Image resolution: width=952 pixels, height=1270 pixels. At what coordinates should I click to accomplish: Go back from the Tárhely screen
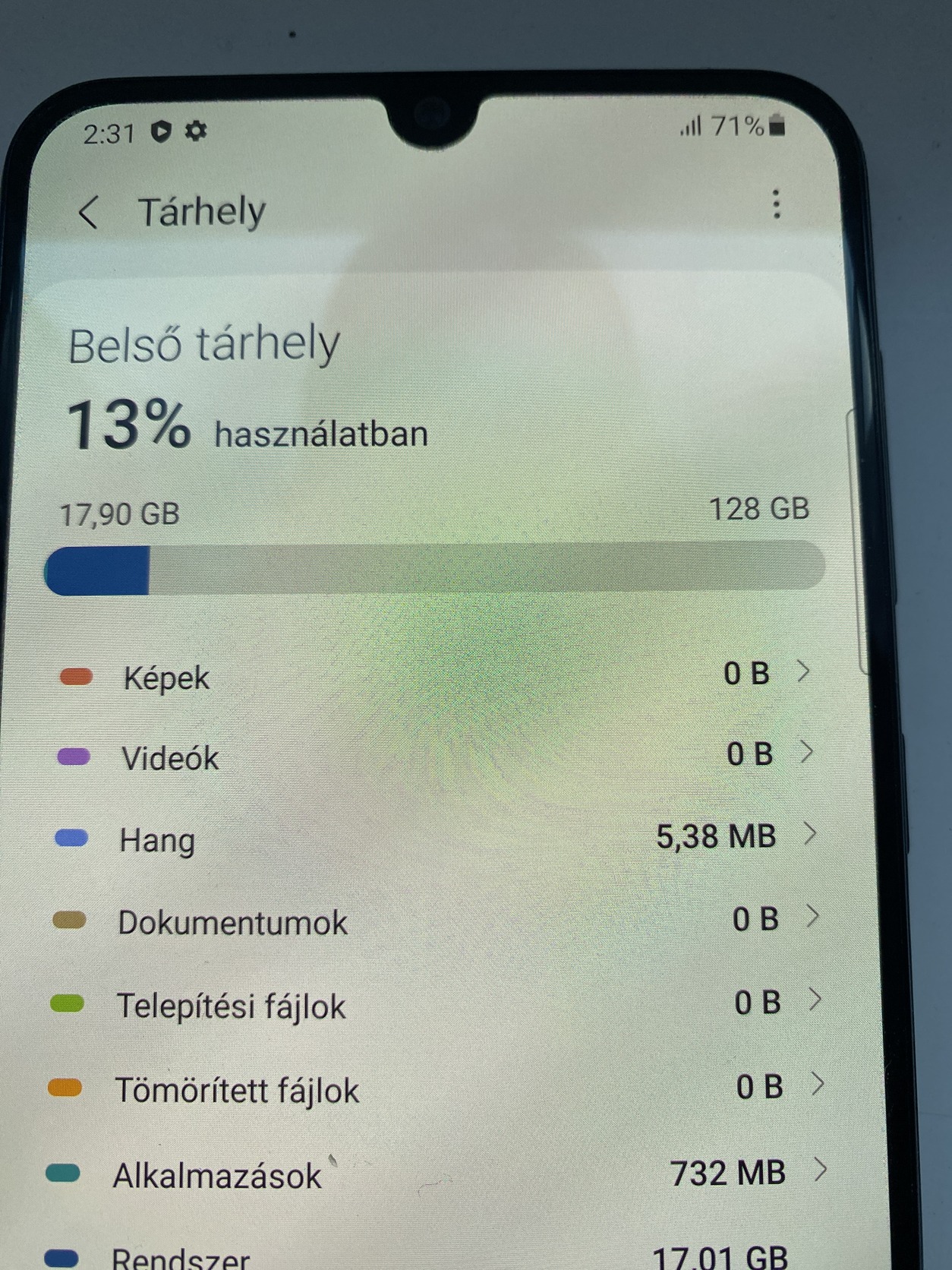click(x=89, y=212)
